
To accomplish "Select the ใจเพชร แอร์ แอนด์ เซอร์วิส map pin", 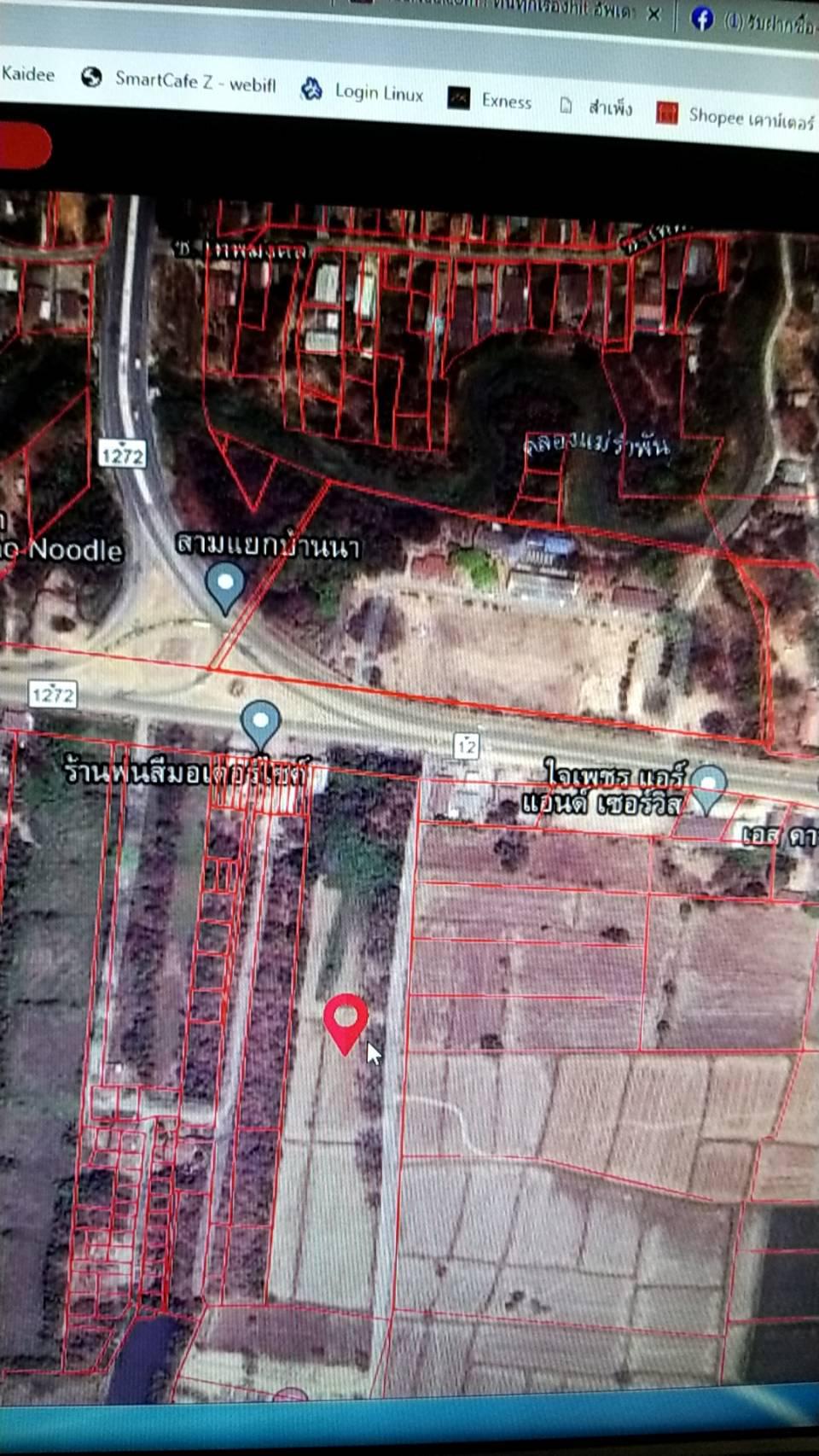I will (707, 789).
